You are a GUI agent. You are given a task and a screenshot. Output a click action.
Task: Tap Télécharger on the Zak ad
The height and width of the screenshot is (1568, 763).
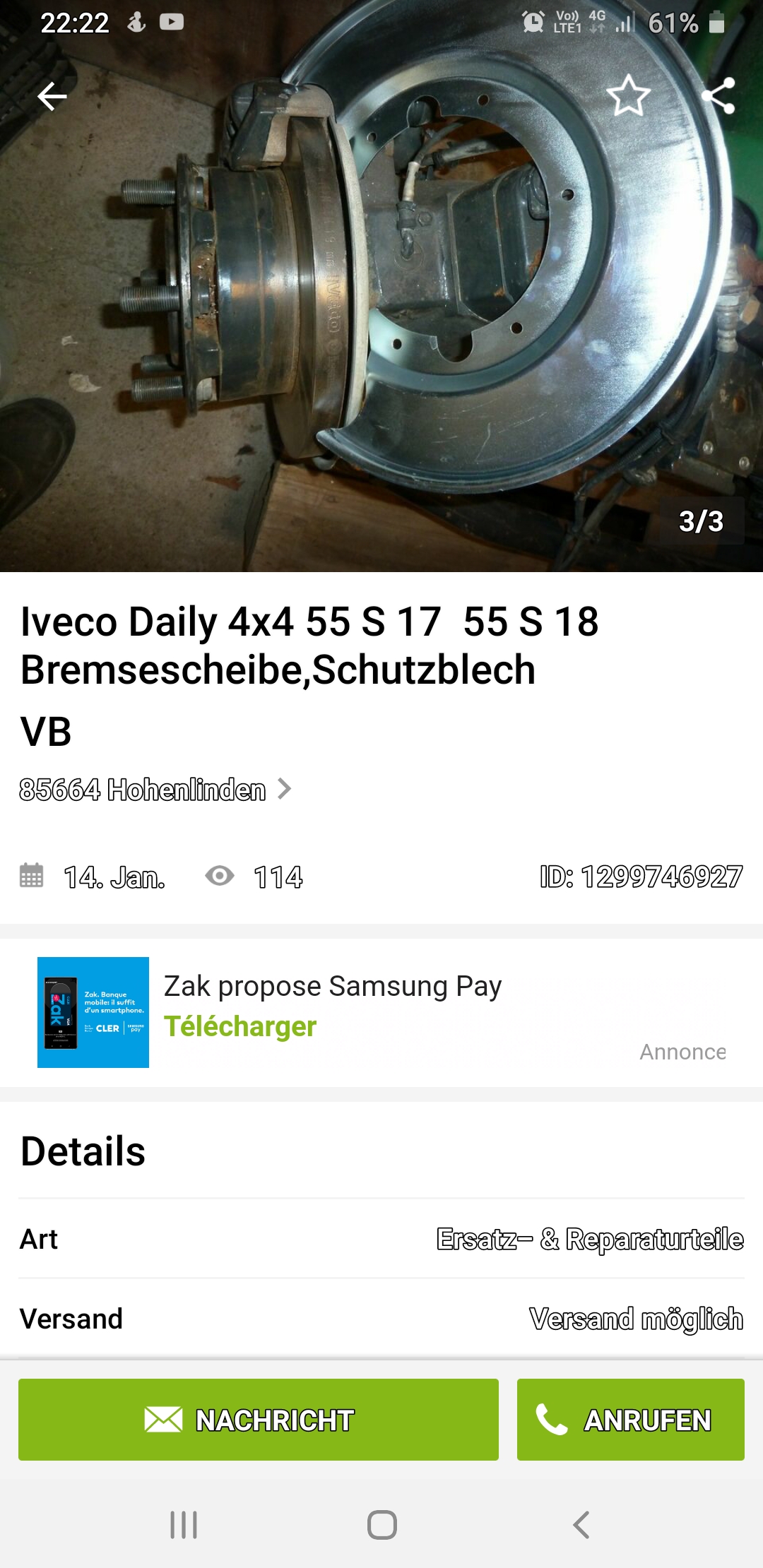pyautogui.click(x=240, y=1026)
